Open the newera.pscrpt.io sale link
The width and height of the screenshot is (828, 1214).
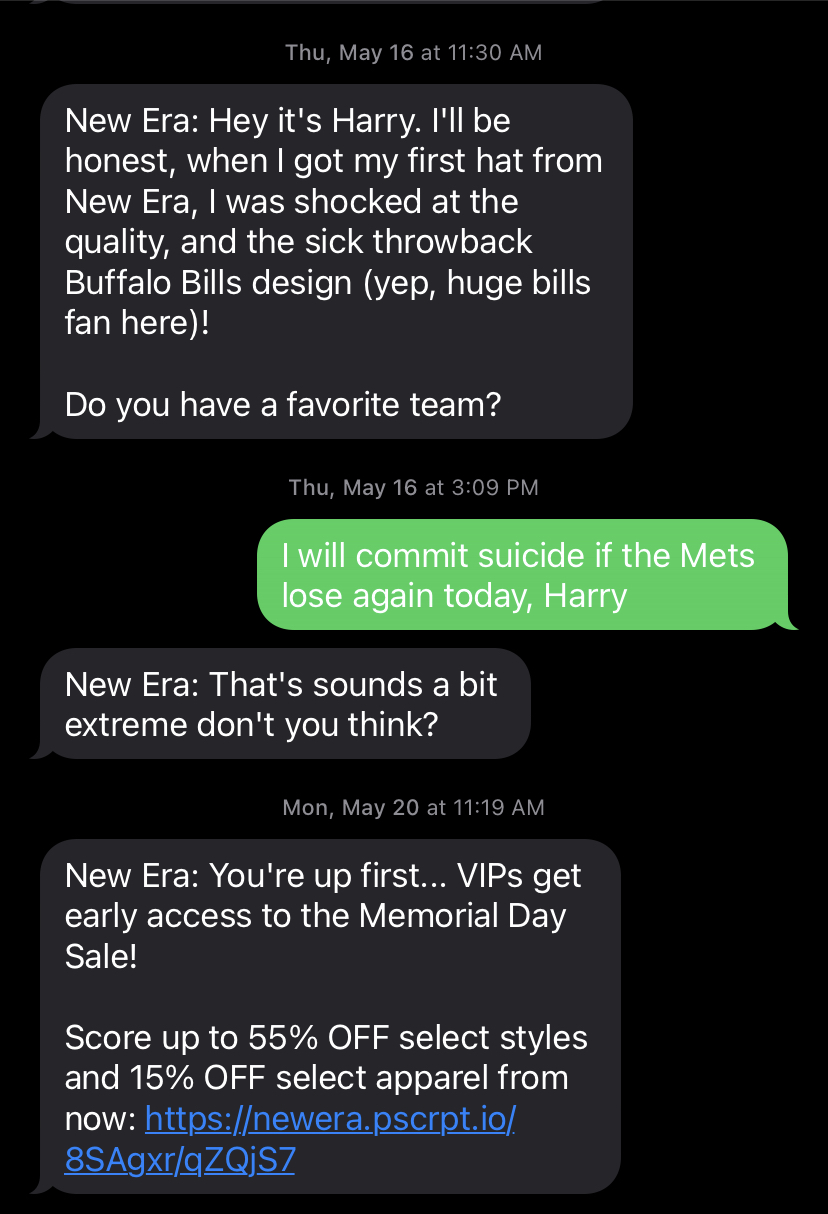pos(330,1119)
